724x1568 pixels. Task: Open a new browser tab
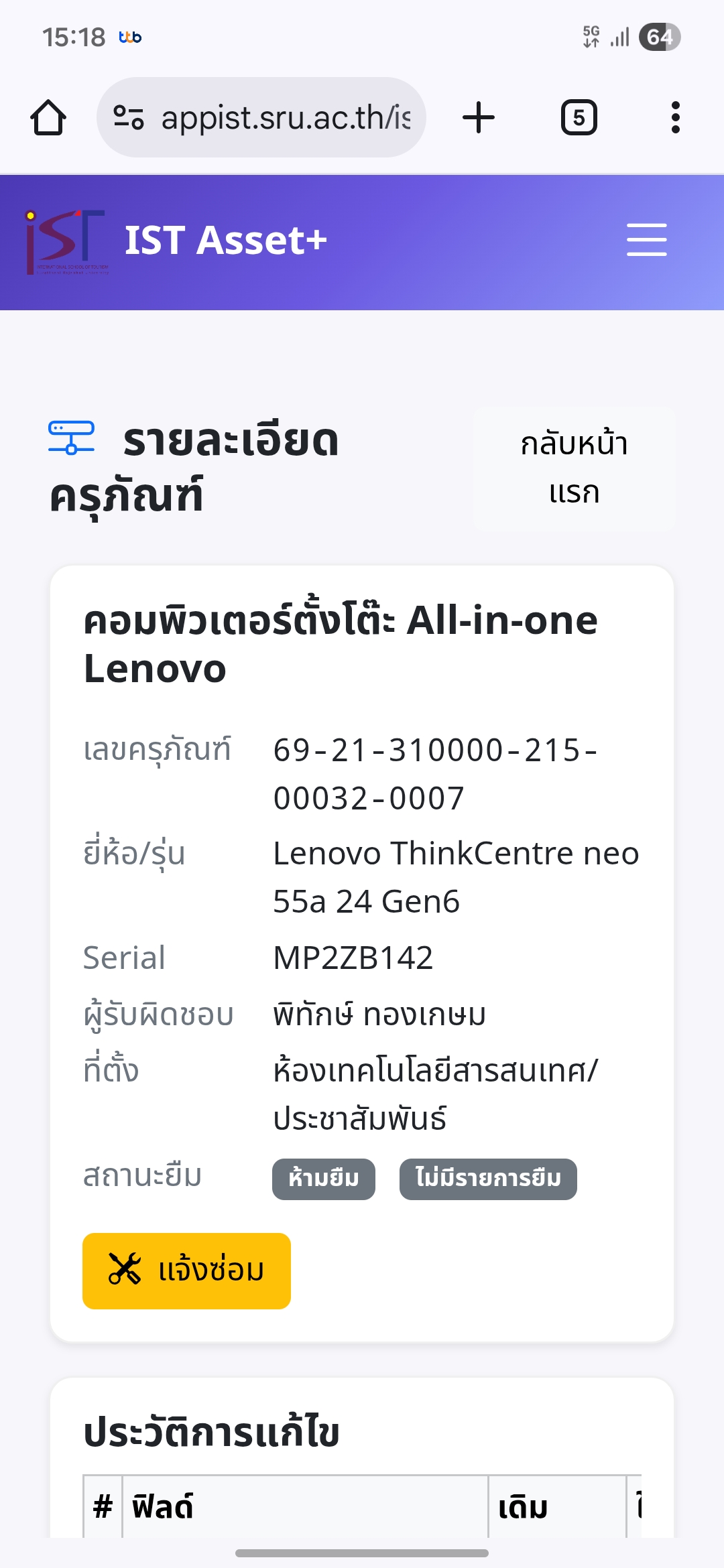pos(479,118)
